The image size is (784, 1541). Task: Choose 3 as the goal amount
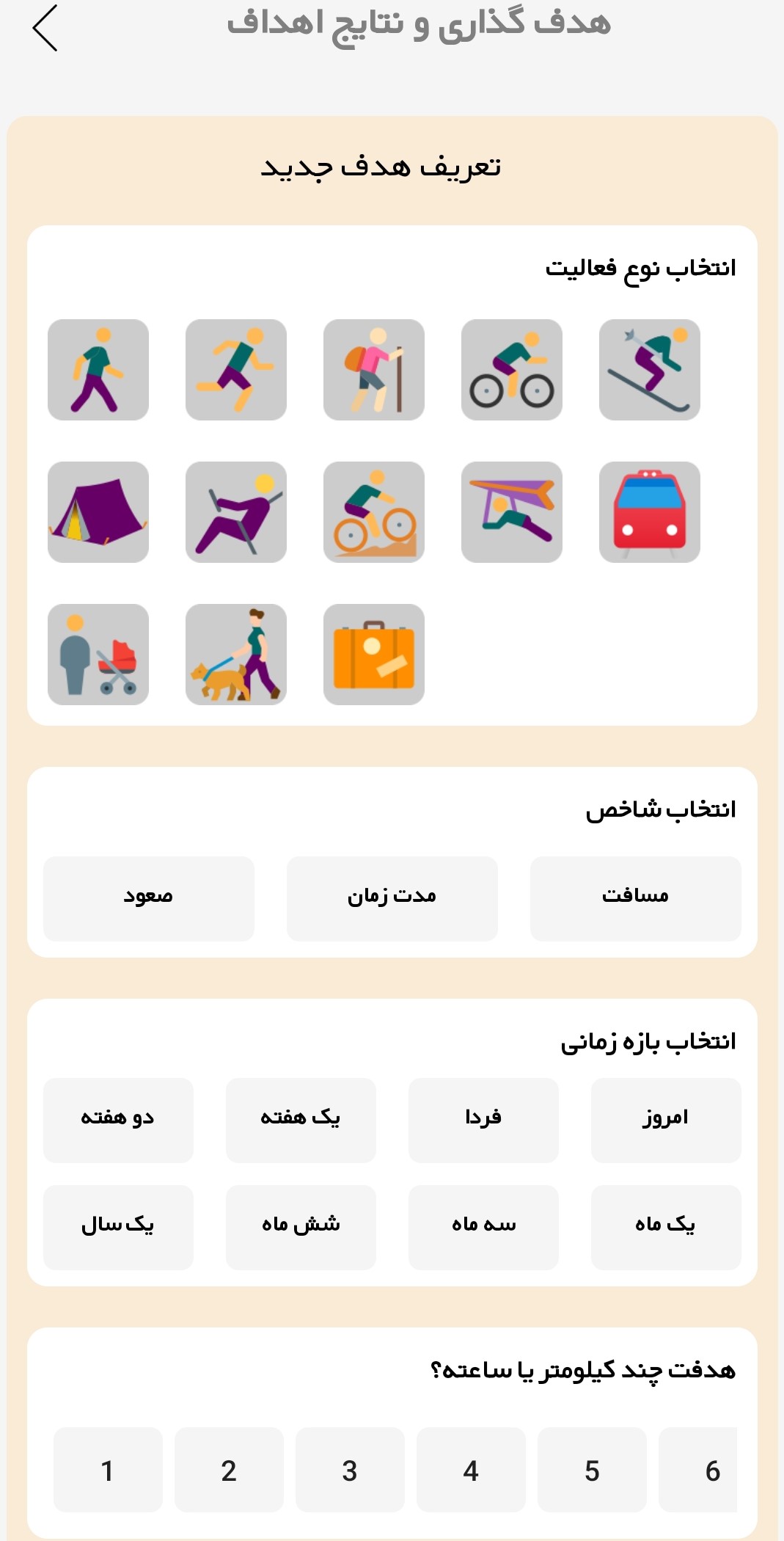tap(350, 1470)
